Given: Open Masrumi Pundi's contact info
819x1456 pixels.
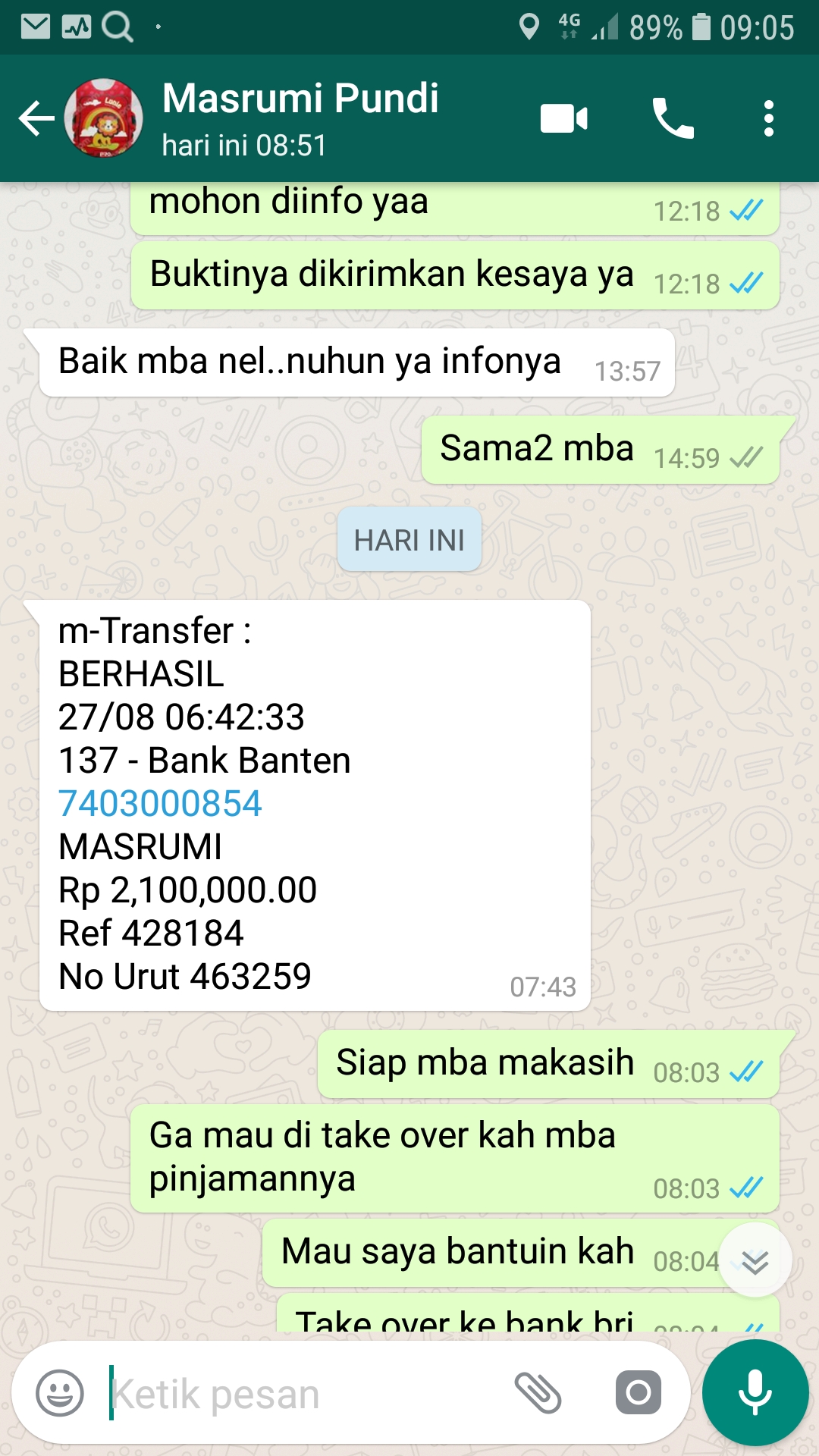Looking at the screenshot, I should click(300, 118).
